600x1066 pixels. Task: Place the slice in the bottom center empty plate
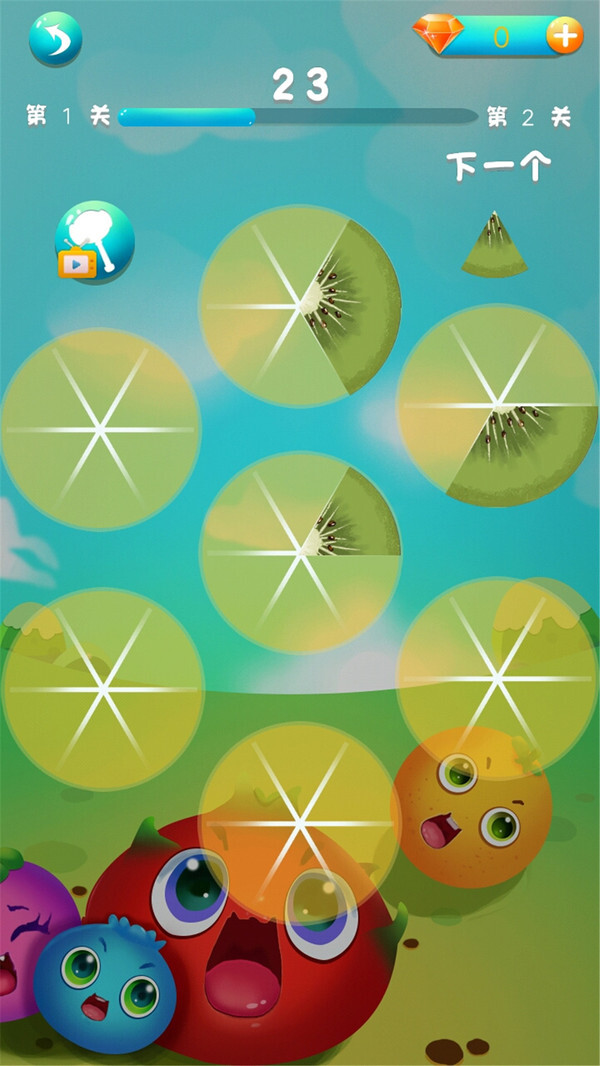(x=299, y=822)
